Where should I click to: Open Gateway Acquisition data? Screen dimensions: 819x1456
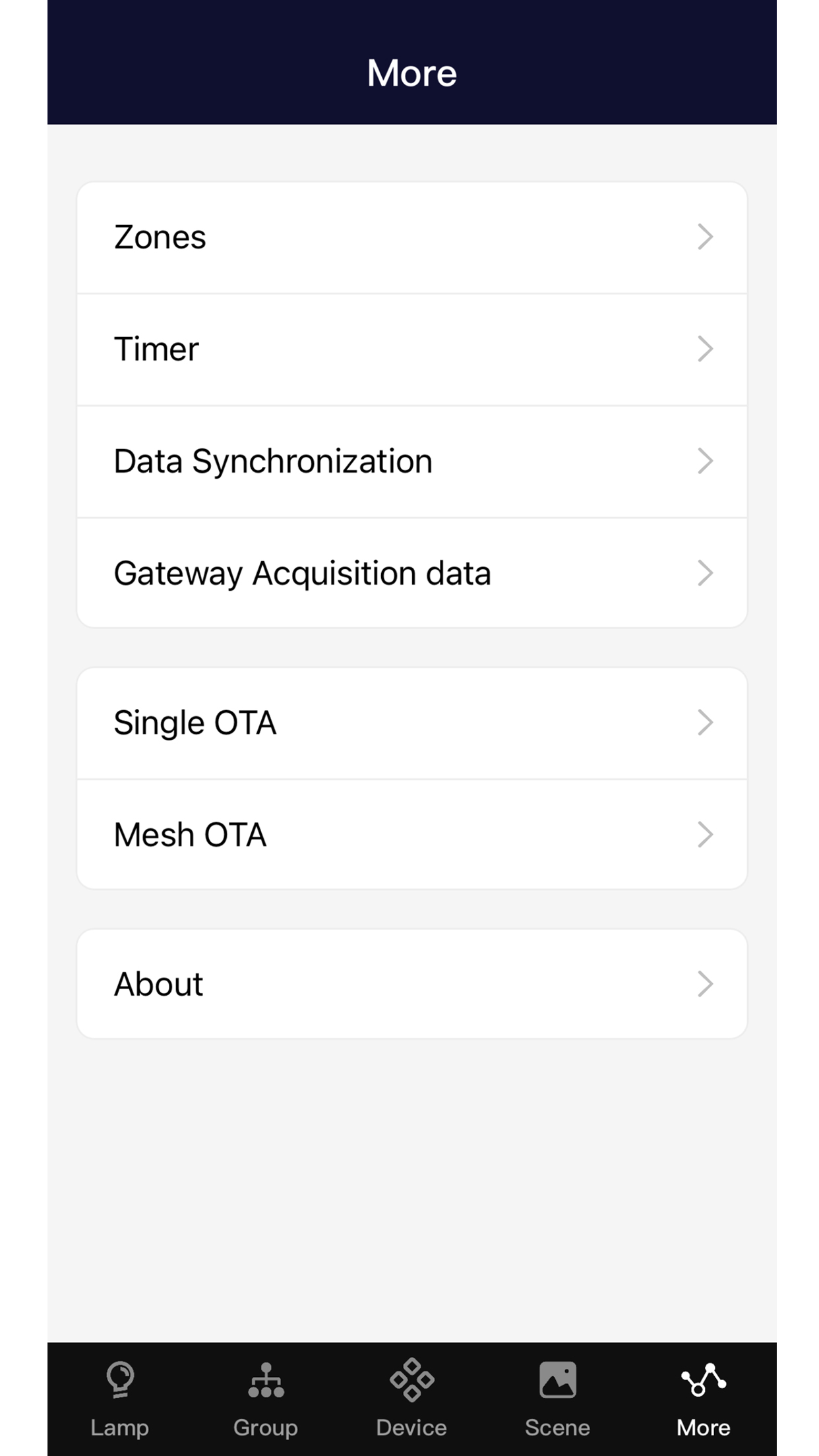click(412, 573)
